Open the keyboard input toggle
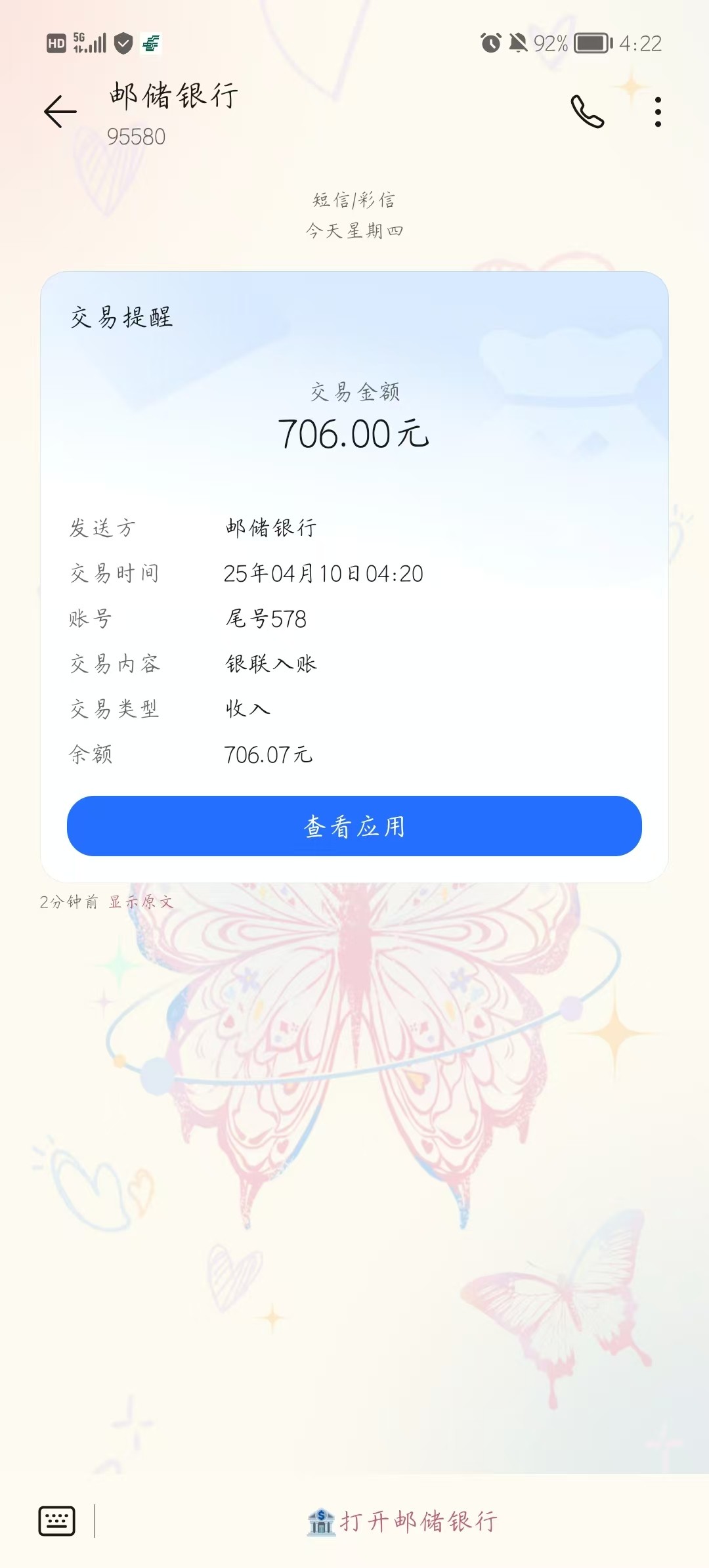The height and width of the screenshot is (1568, 709). [57, 1521]
